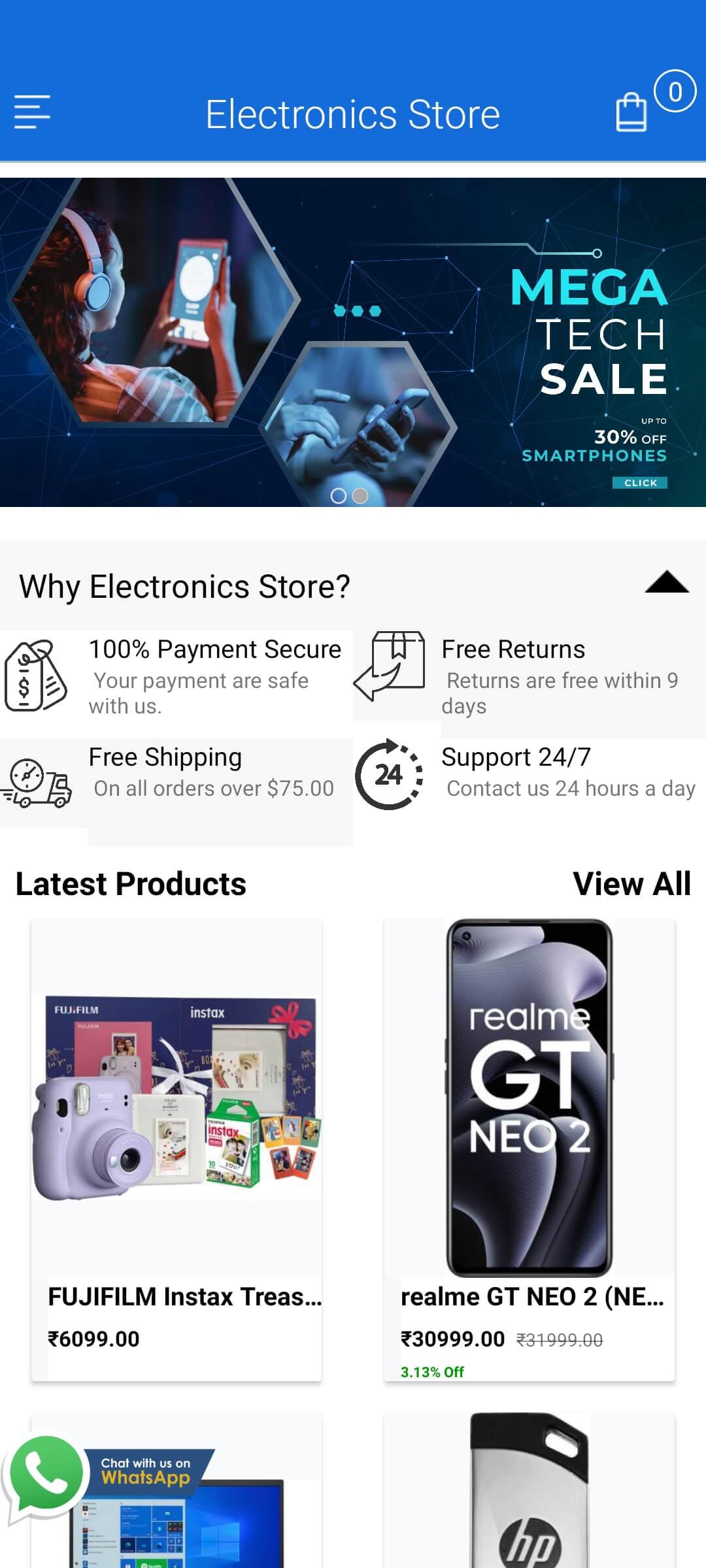This screenshot has height=1568, width=706.
Task: Open the shopping bag cart
Action: 632,112
